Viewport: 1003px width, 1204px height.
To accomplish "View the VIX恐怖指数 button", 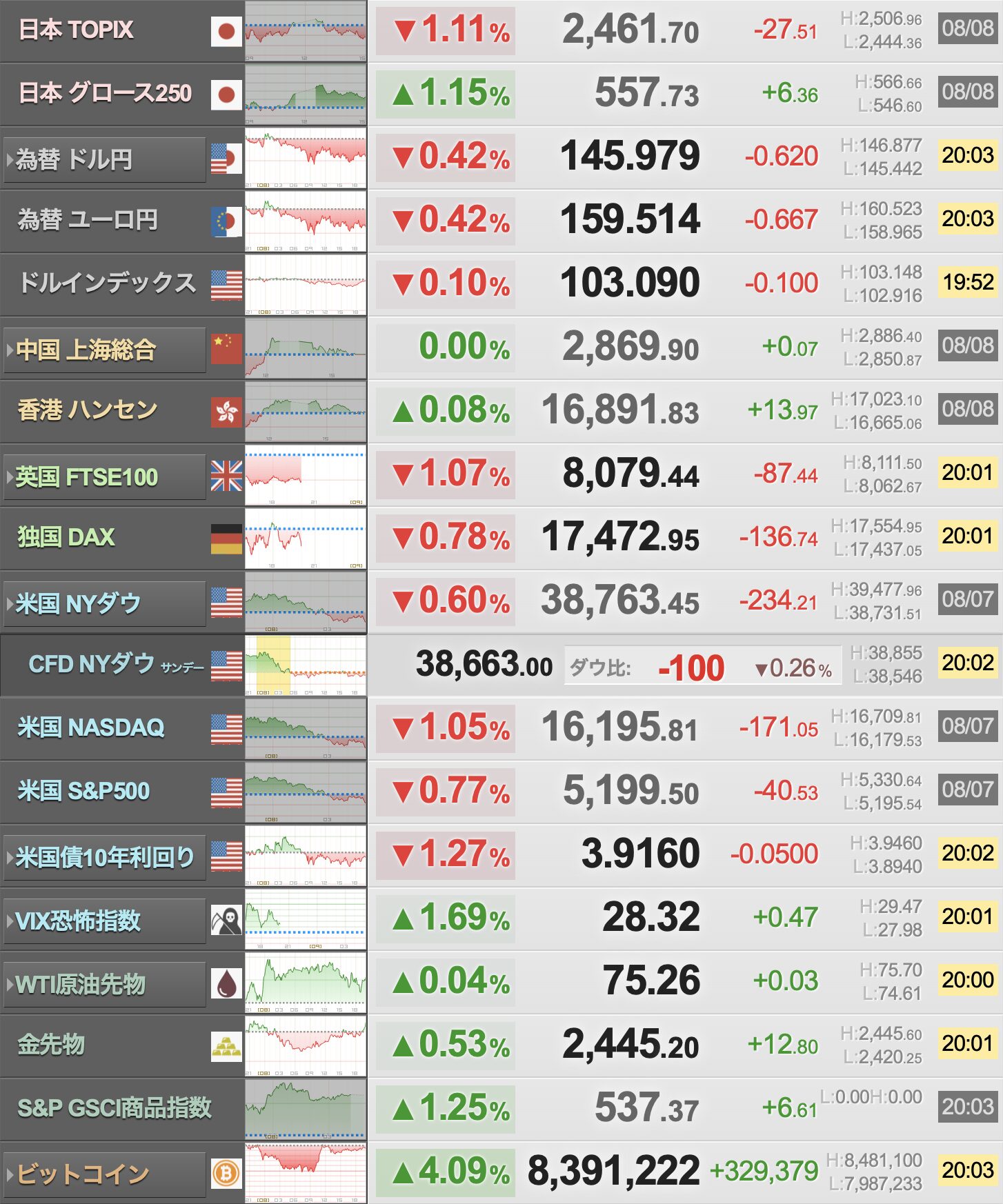I will [x=105, y=921].
